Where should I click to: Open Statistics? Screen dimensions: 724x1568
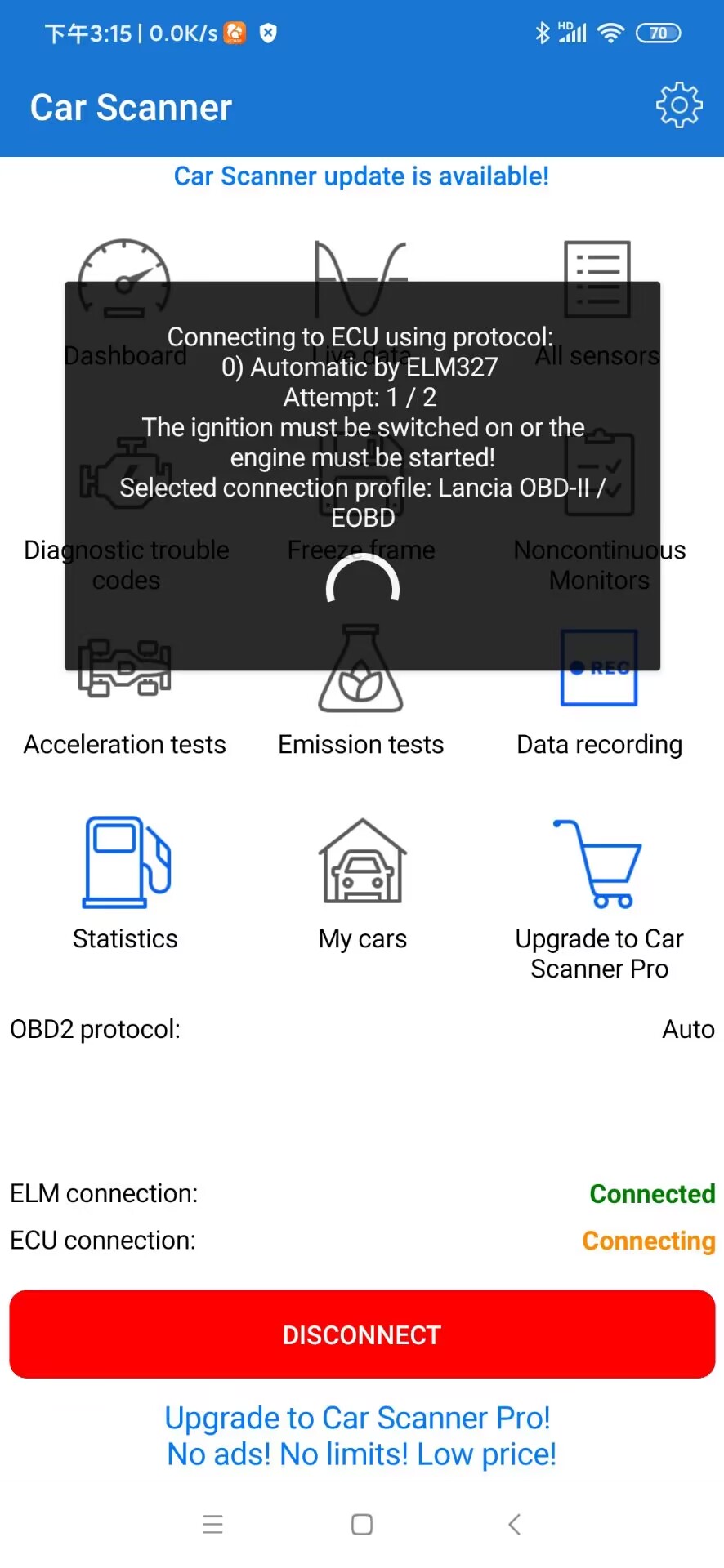pos(125,884)
